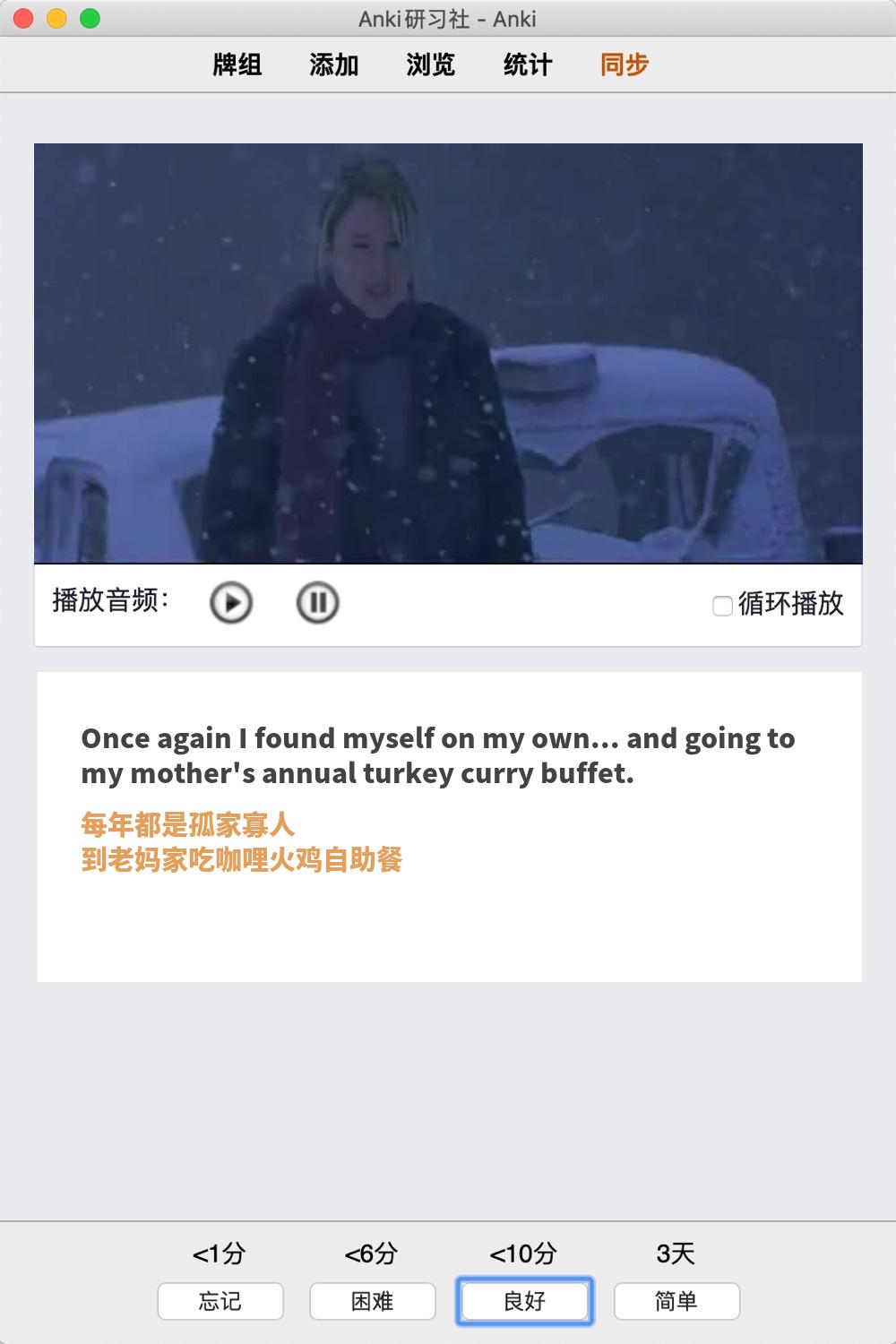Viewport: 896px width, 1344px height.
Task: Play the card audio
Action: point(231,603)
